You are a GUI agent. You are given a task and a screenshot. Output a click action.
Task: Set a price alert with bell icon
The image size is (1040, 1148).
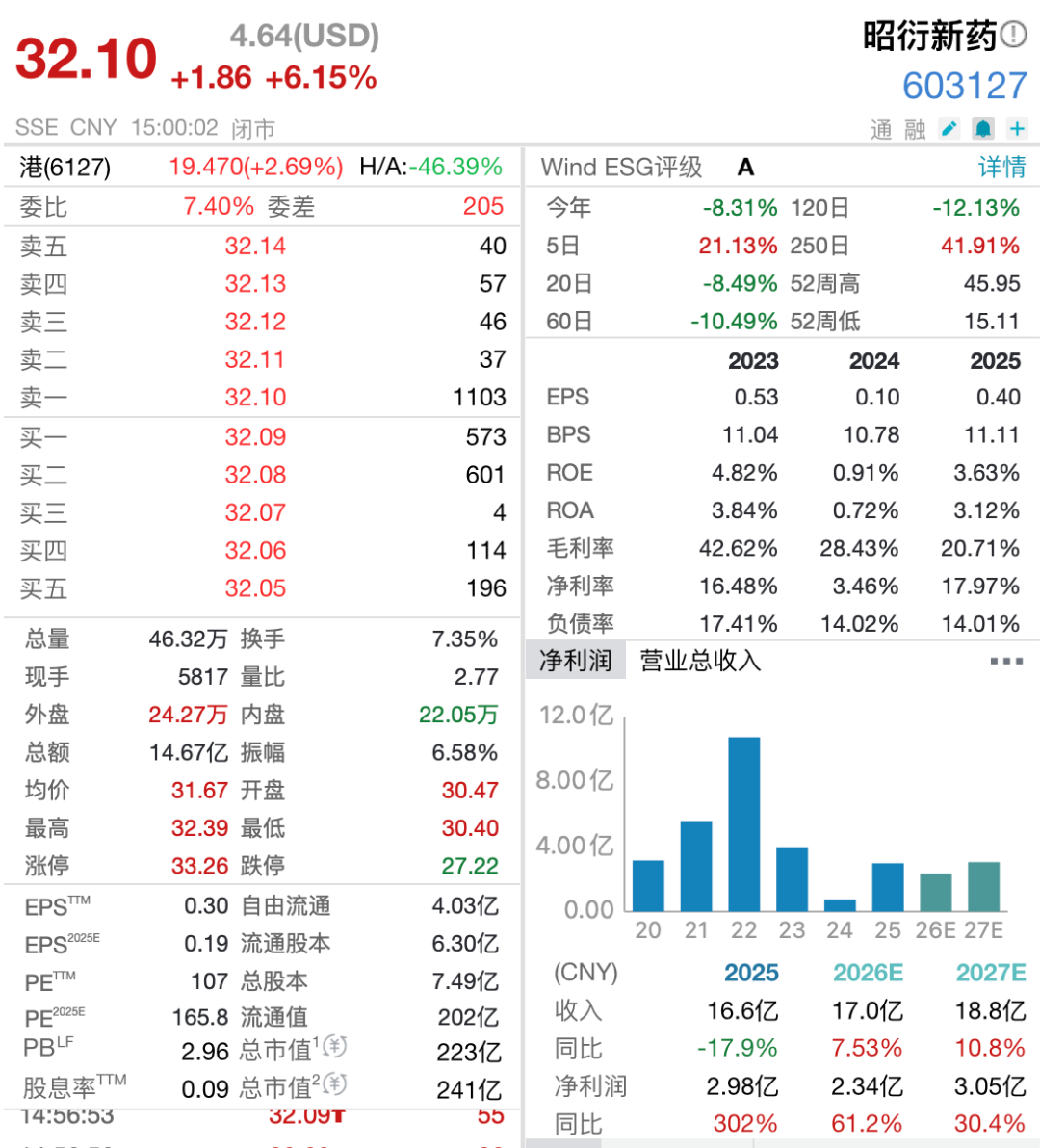tap(983, 128)
